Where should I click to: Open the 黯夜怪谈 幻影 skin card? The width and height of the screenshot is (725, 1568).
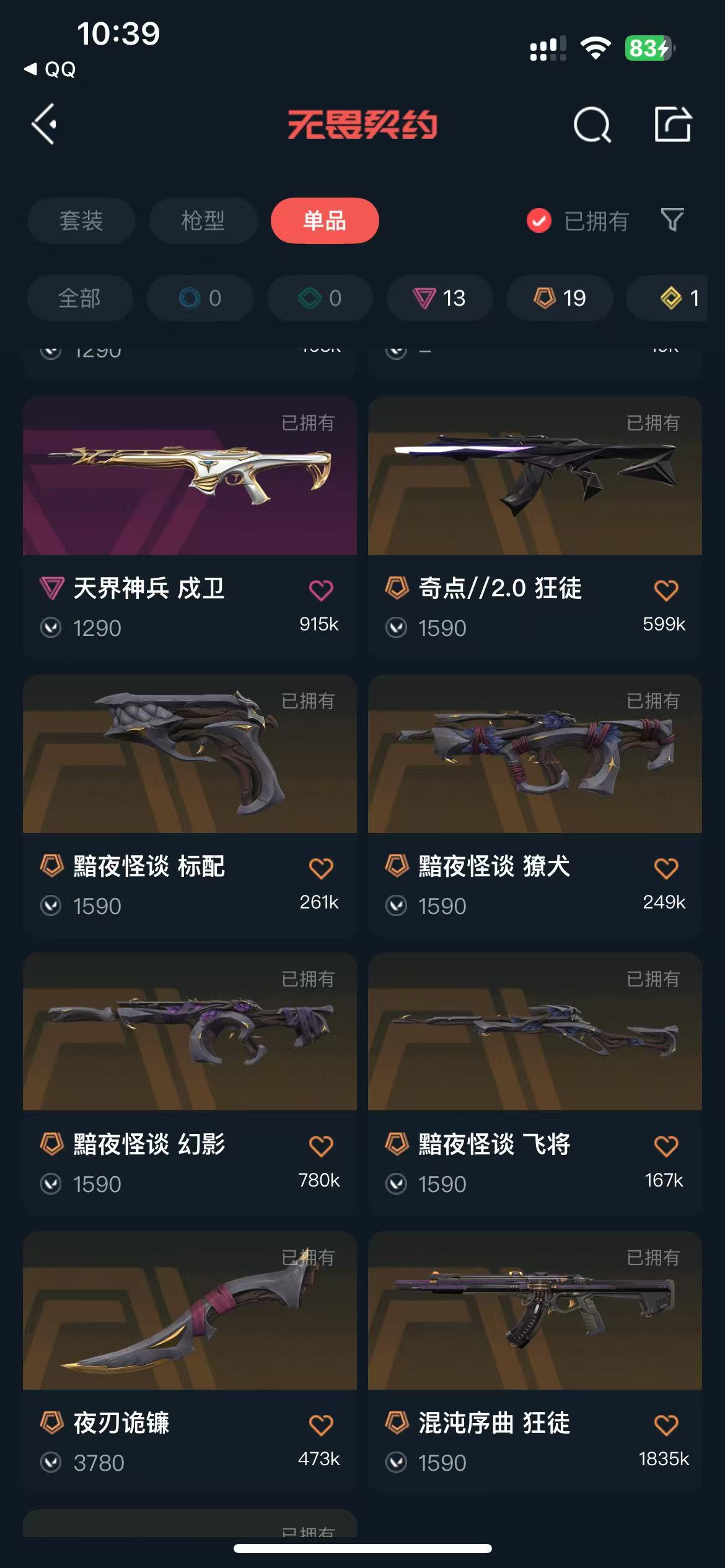pos(190,1032)
